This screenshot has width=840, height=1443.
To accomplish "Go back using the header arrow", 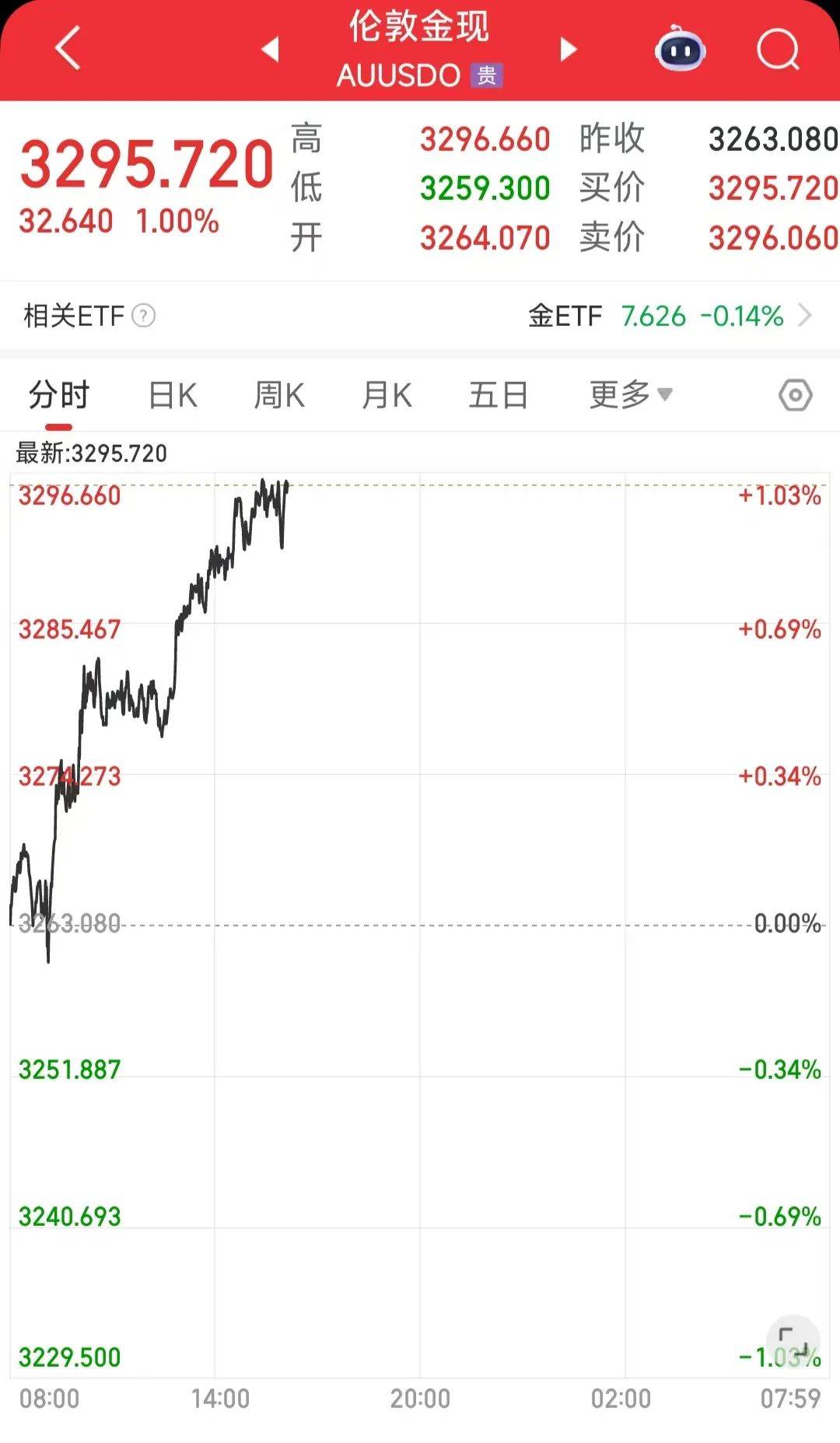I will coord(68,48).
